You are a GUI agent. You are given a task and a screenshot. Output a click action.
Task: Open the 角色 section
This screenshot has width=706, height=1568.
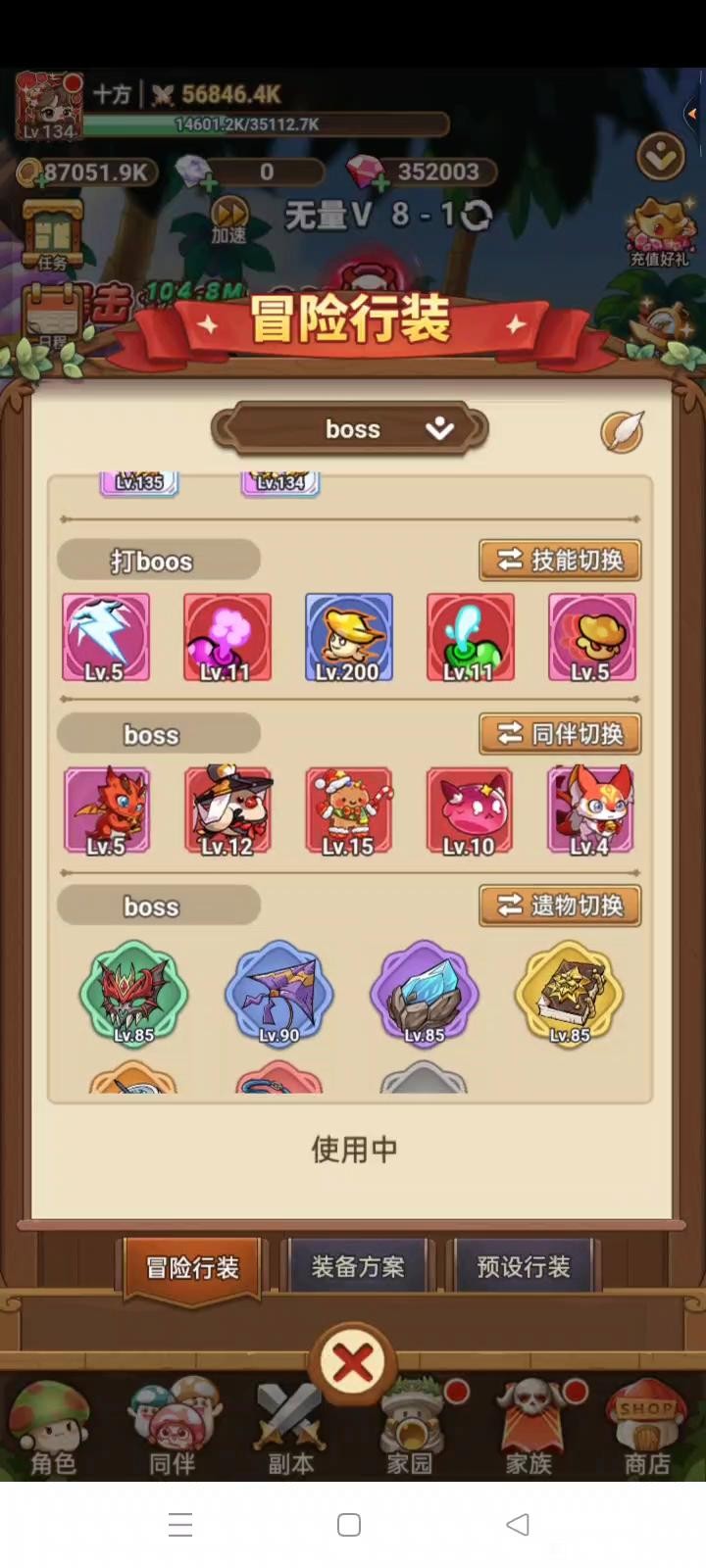coord(53,1429)
